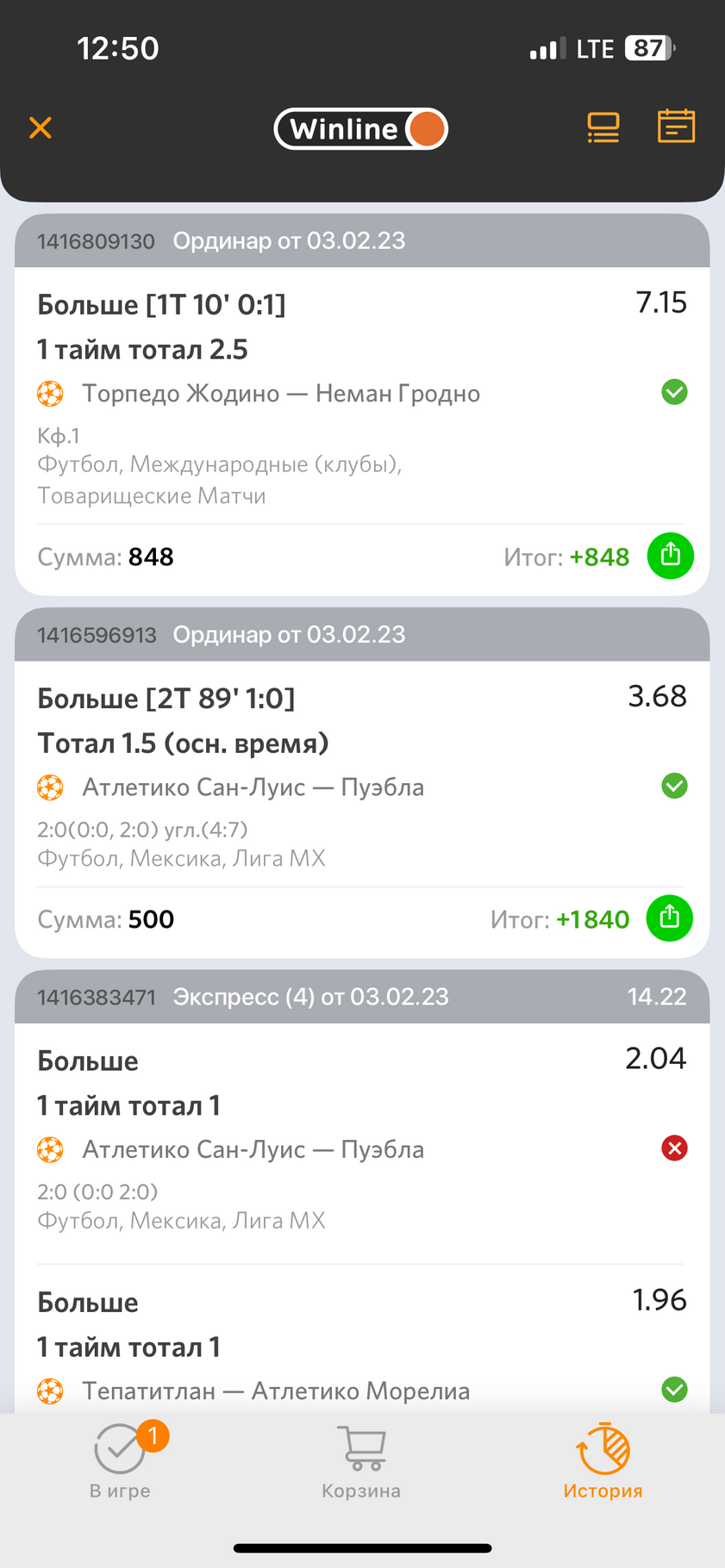Go to the Корзина tab

[361, 1462]
